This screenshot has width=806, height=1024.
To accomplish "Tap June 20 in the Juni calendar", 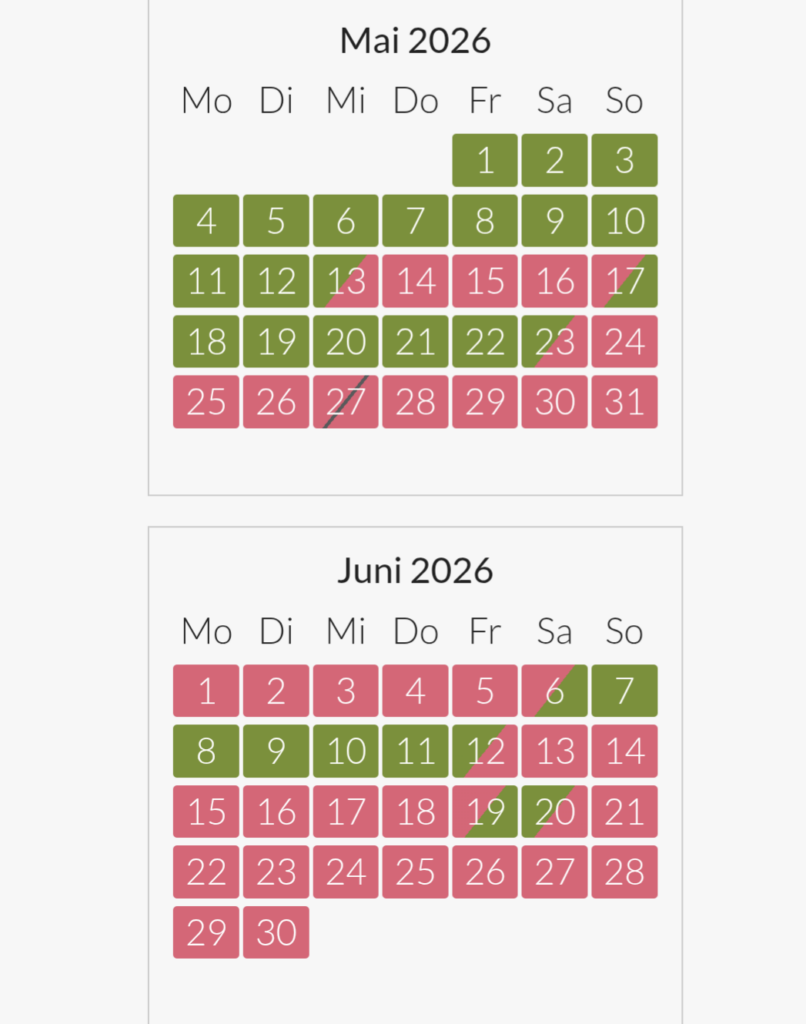I will (554, 812).
